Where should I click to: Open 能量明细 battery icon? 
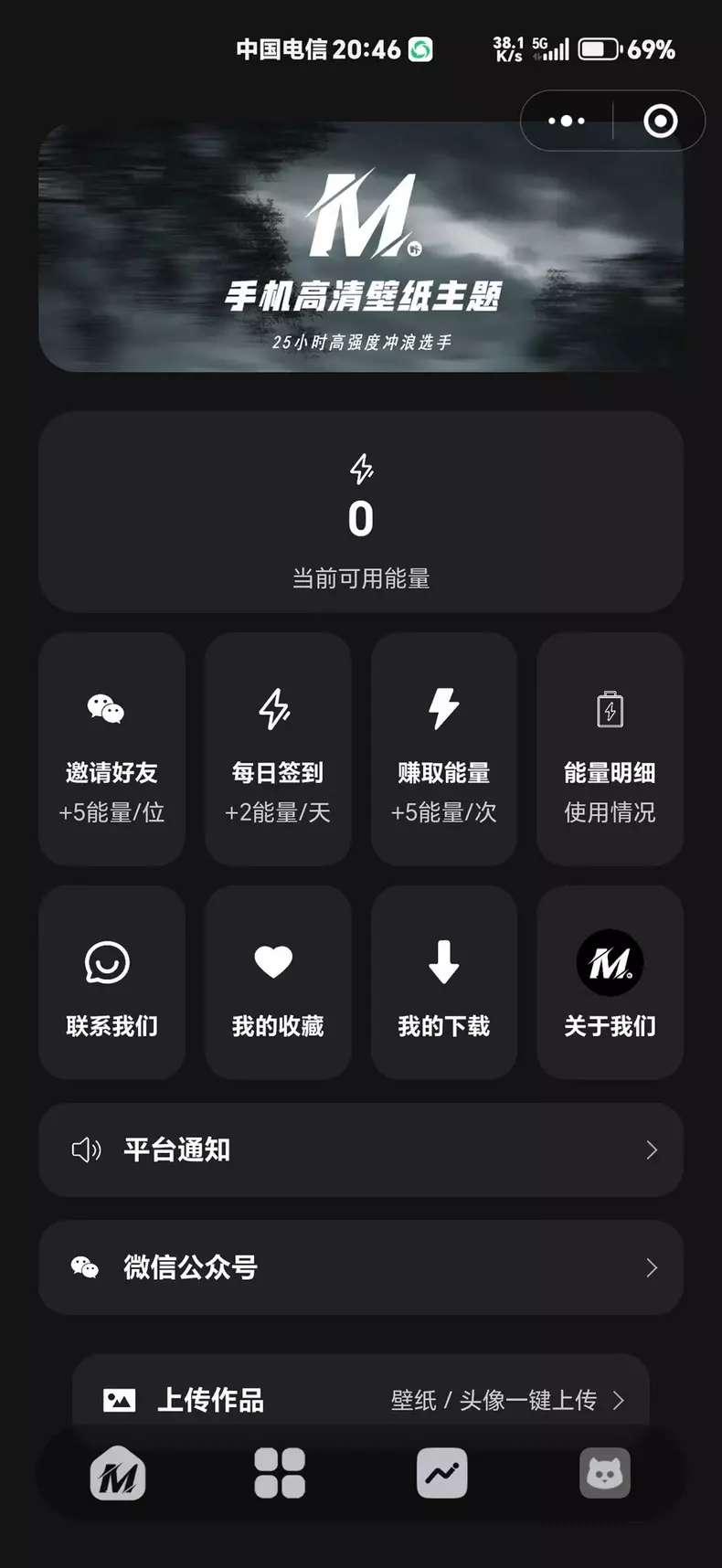[x=610, y=708]
